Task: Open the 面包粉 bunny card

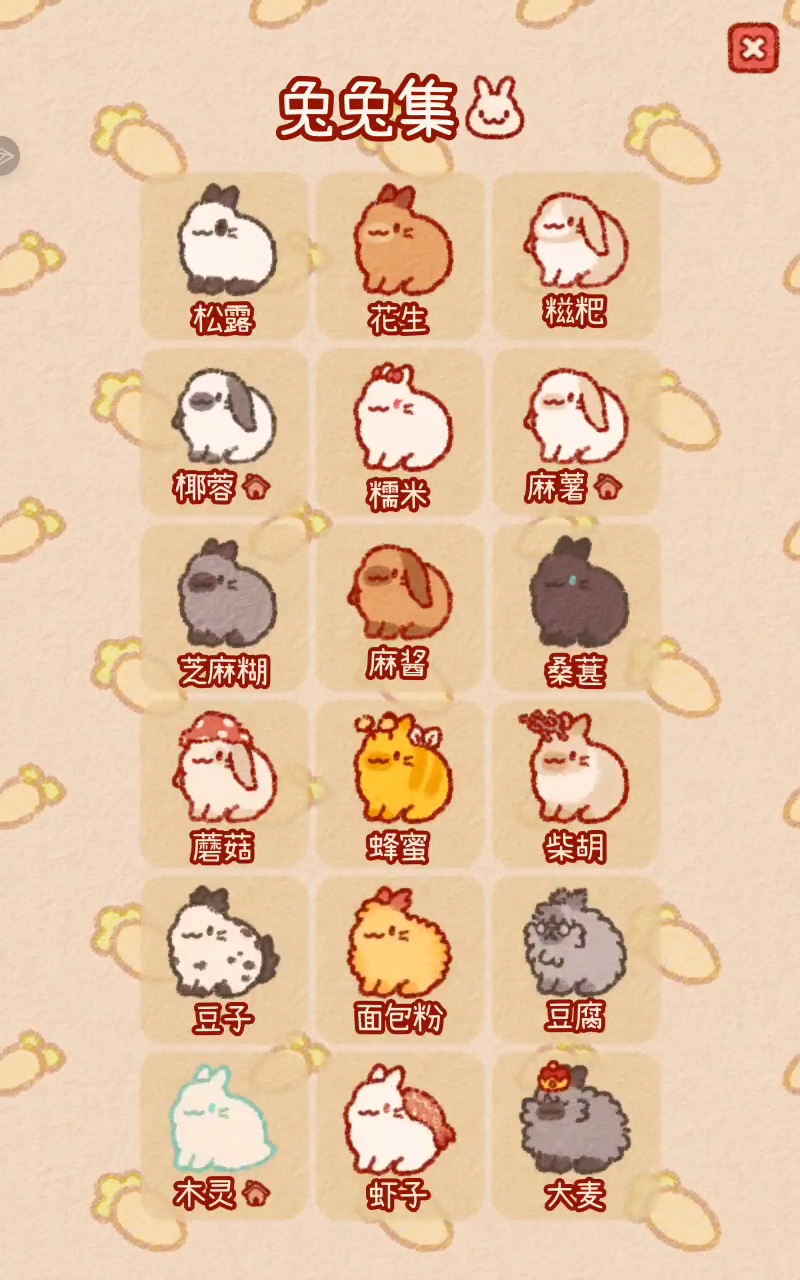Action: click(400, 960)
